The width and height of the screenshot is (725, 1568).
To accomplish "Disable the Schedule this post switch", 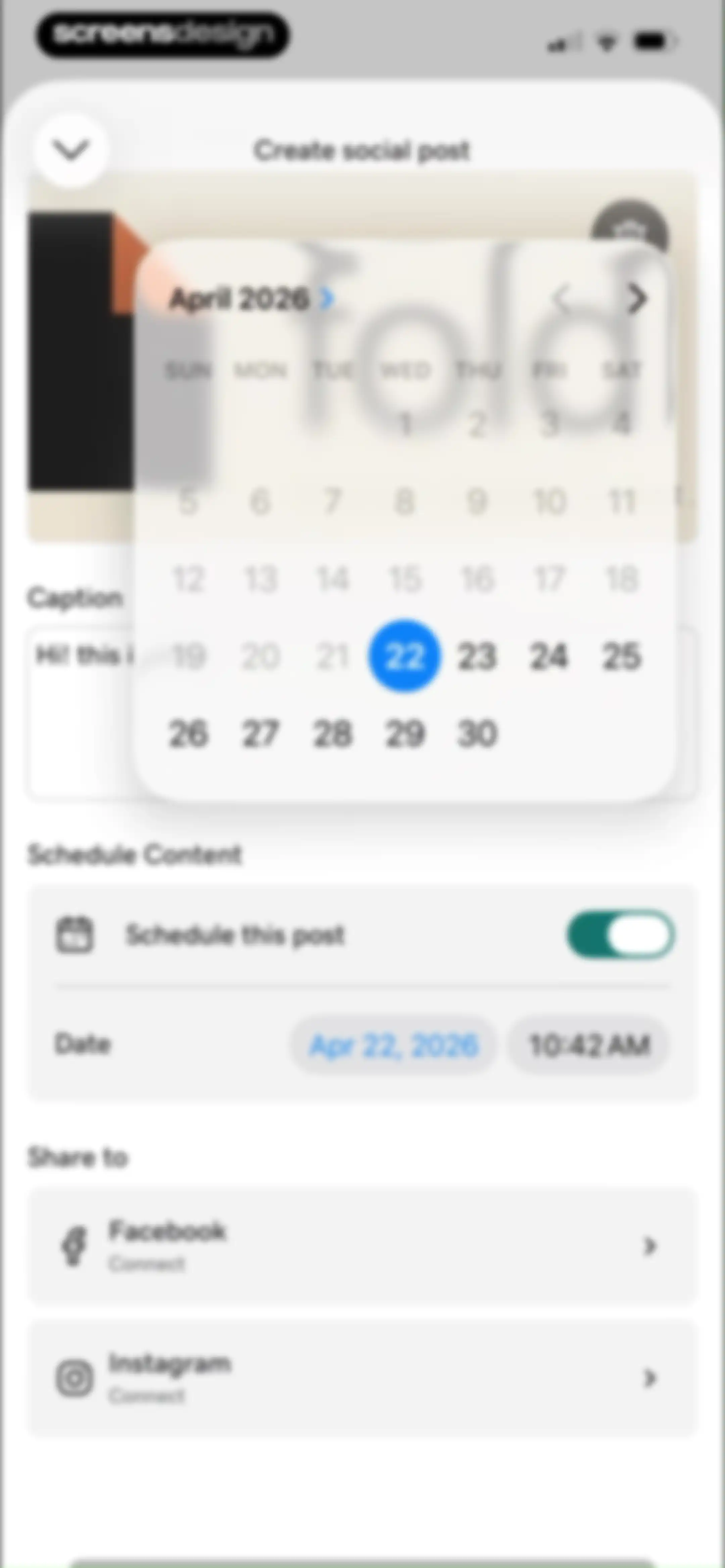I will 620,934.
